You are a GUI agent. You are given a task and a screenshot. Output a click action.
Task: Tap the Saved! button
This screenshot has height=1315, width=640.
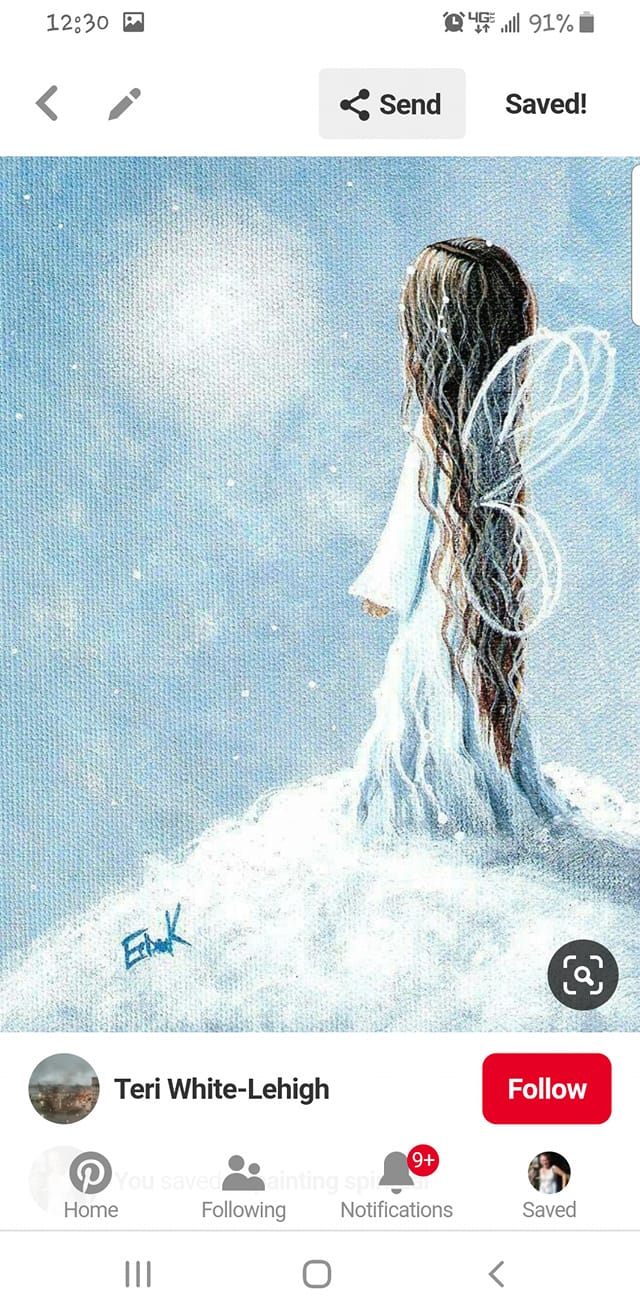546,104
